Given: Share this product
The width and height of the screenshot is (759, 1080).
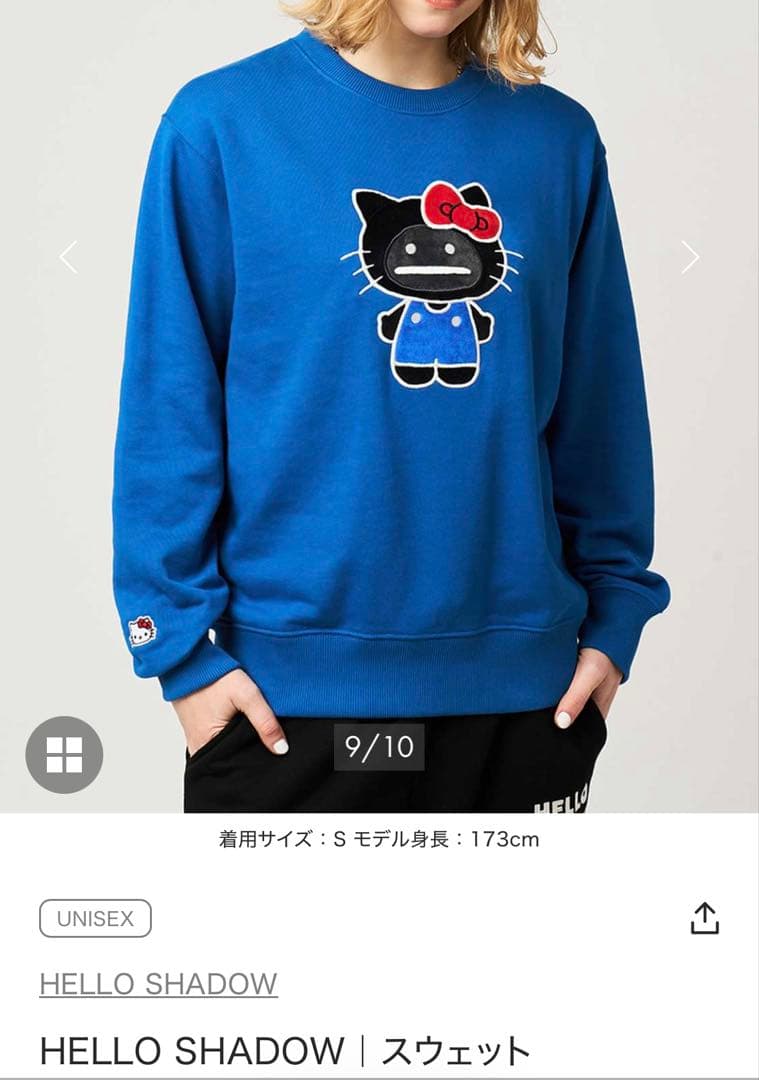Looking at the screenshot, I should [x=704, y=918].
